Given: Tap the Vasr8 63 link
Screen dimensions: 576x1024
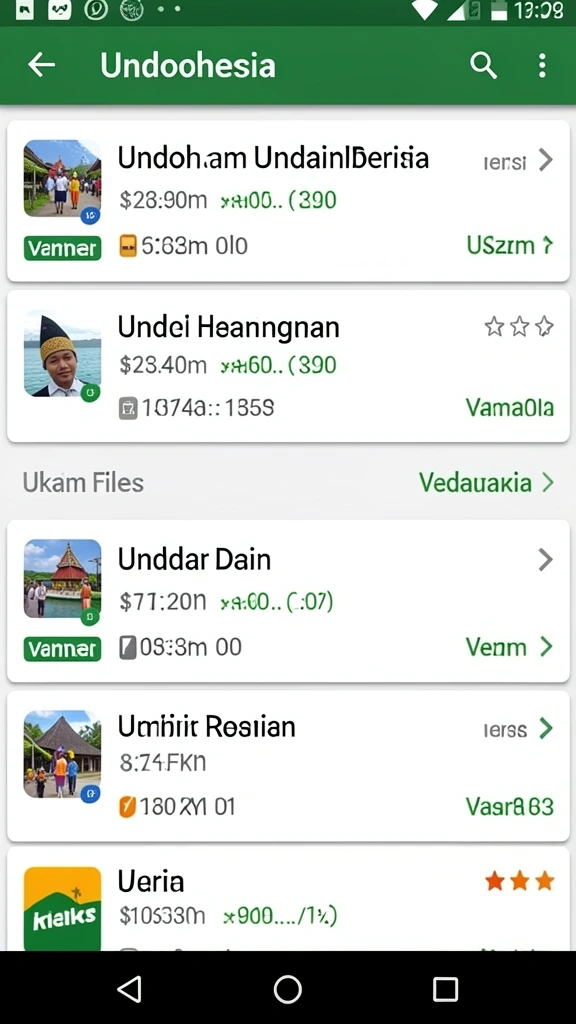Looking at the screenshot, I should pyautogui.click(x=510, y=807).
